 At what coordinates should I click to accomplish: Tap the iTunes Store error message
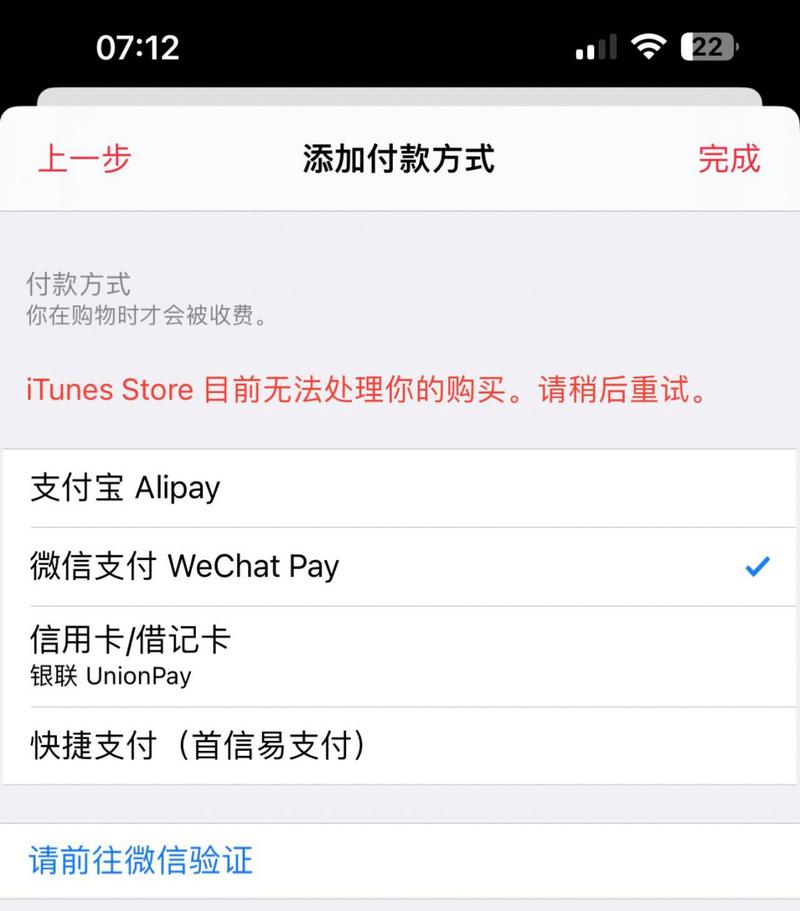click(366, 391)
